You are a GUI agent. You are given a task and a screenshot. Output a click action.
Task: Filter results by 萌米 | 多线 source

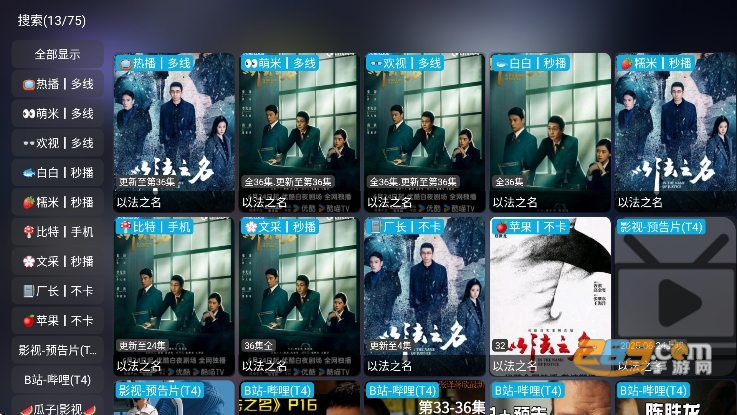click(58, 114)
